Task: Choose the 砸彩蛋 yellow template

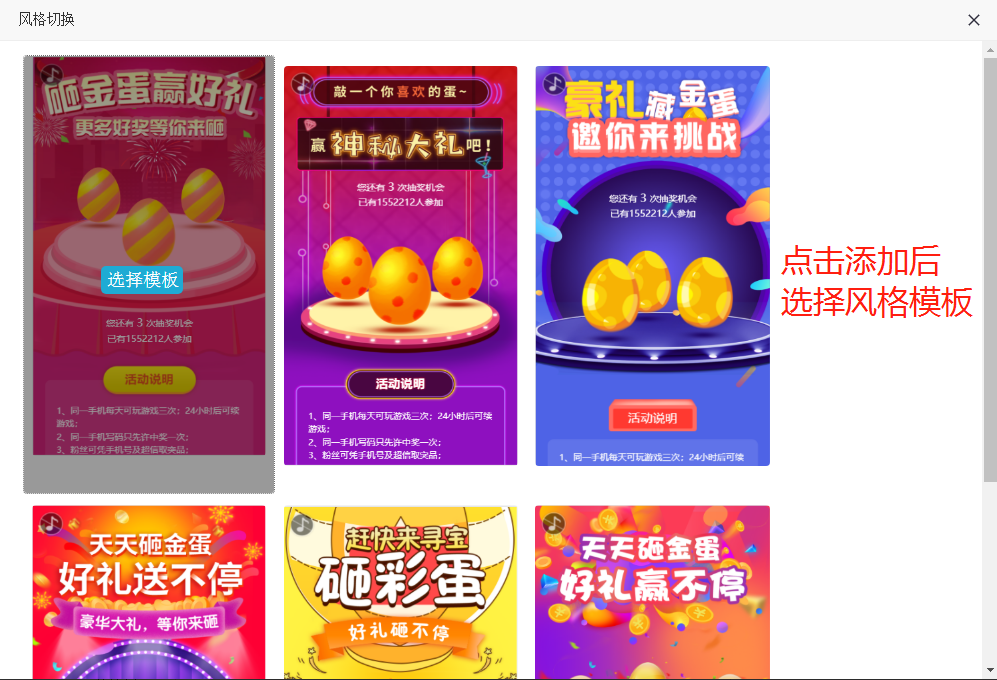Action: coord(400,592)
